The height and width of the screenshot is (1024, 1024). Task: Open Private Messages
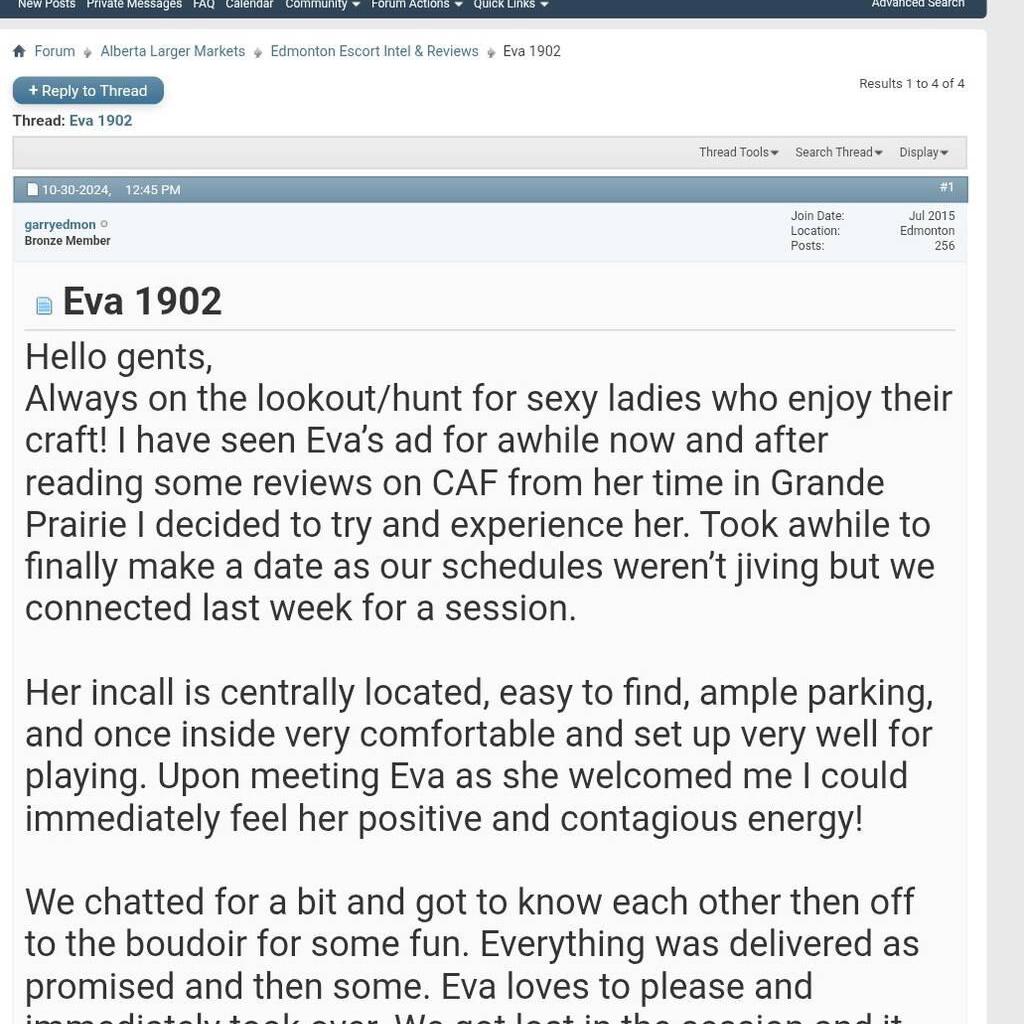[134, 4]
